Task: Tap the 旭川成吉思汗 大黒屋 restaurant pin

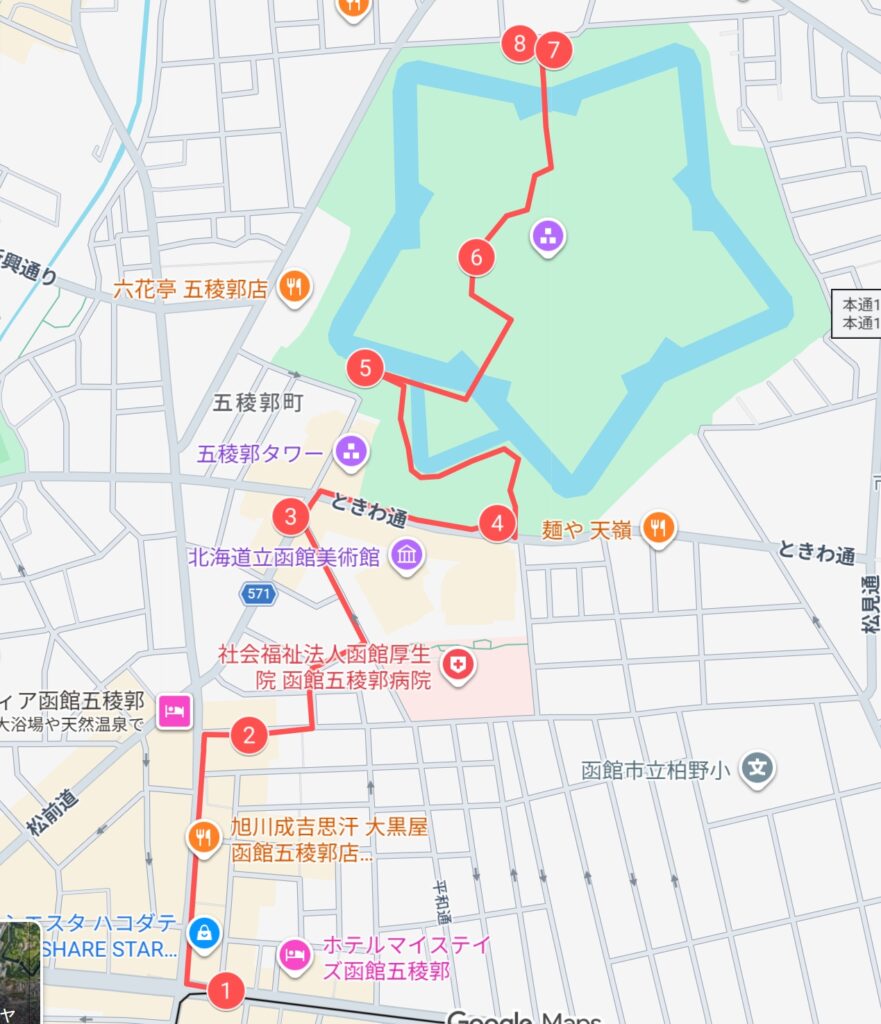Action: point(204,837)
